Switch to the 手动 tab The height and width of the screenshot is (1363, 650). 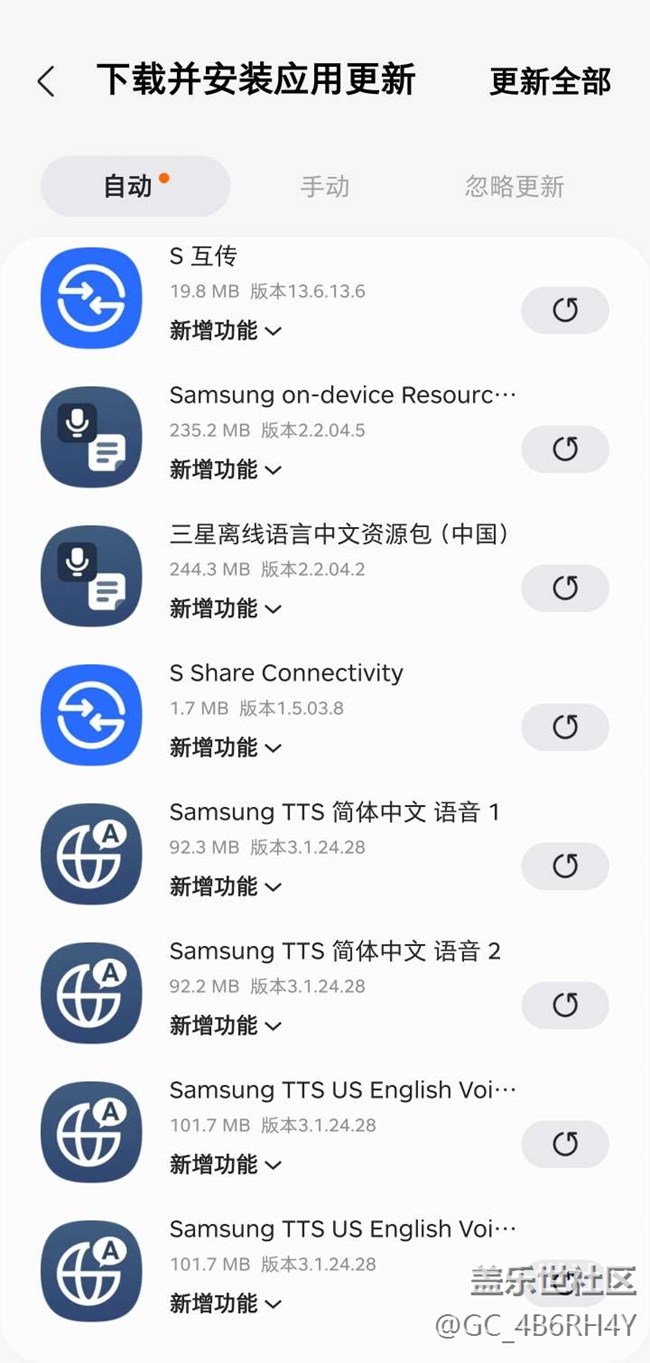tap(325, 186)
